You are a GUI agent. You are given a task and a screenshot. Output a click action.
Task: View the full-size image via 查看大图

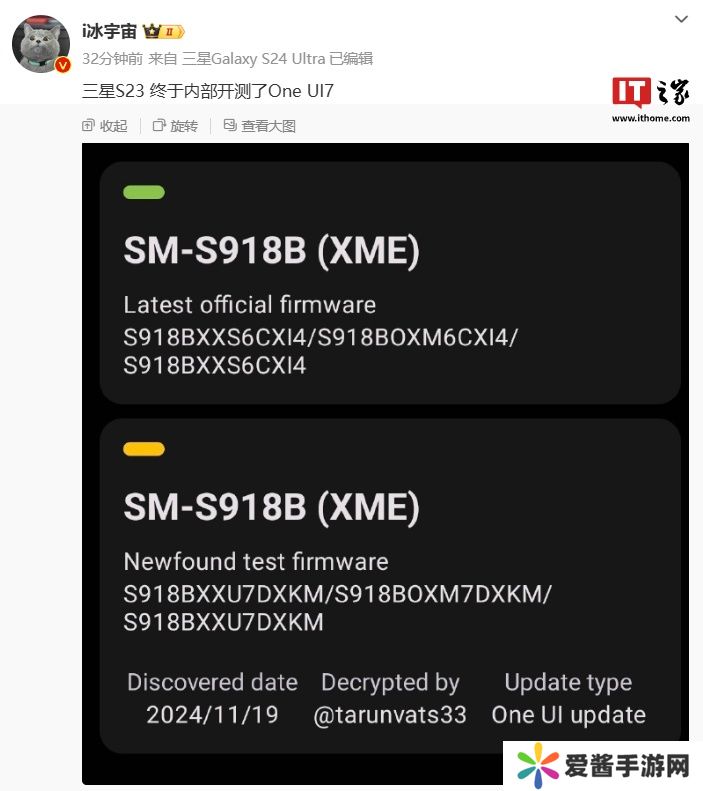coord(259,126)
